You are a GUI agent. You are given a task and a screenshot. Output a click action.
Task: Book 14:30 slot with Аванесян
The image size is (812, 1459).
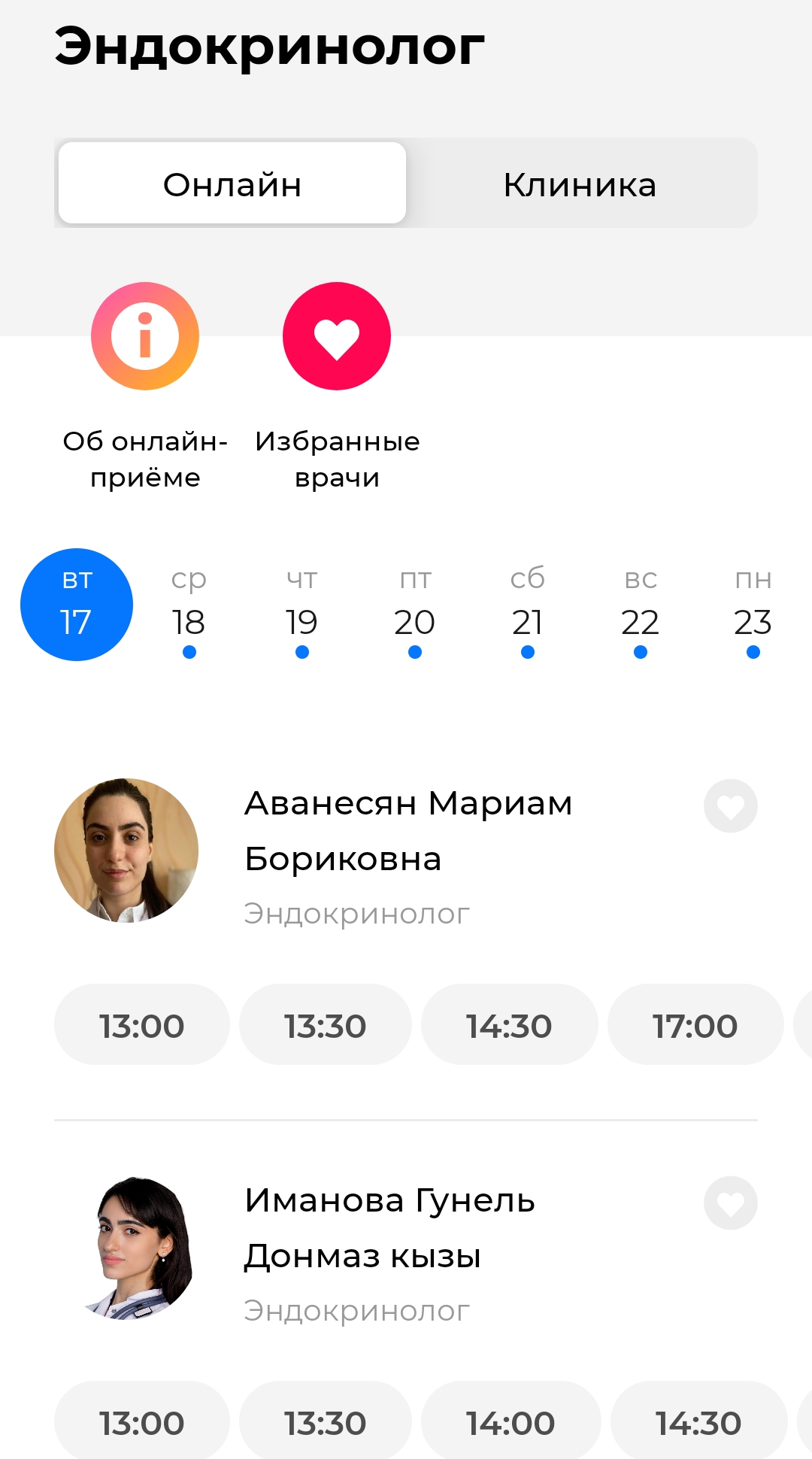509,1025
